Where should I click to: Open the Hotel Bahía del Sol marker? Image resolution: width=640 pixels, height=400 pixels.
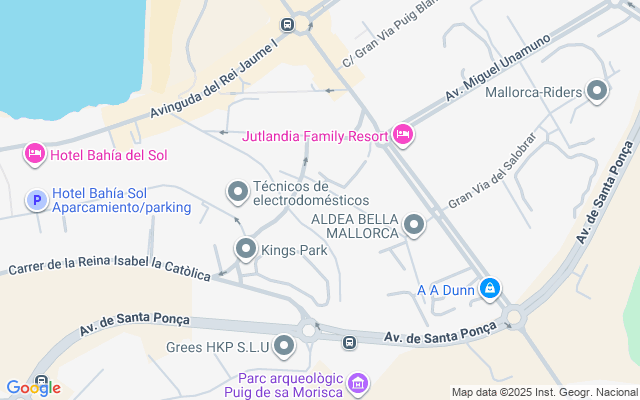(34, 154)
